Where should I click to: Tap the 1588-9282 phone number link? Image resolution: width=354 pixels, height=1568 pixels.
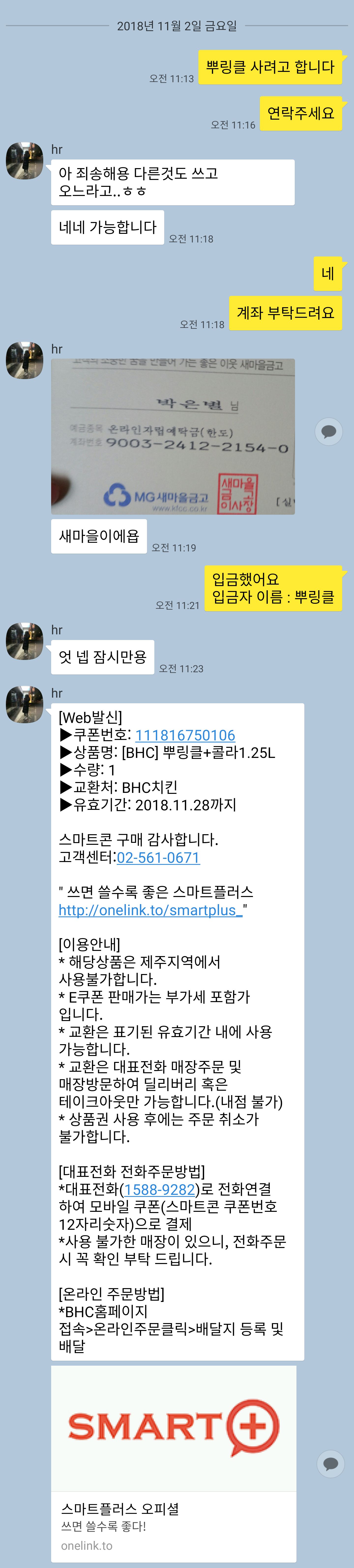tap(159, 1189)
